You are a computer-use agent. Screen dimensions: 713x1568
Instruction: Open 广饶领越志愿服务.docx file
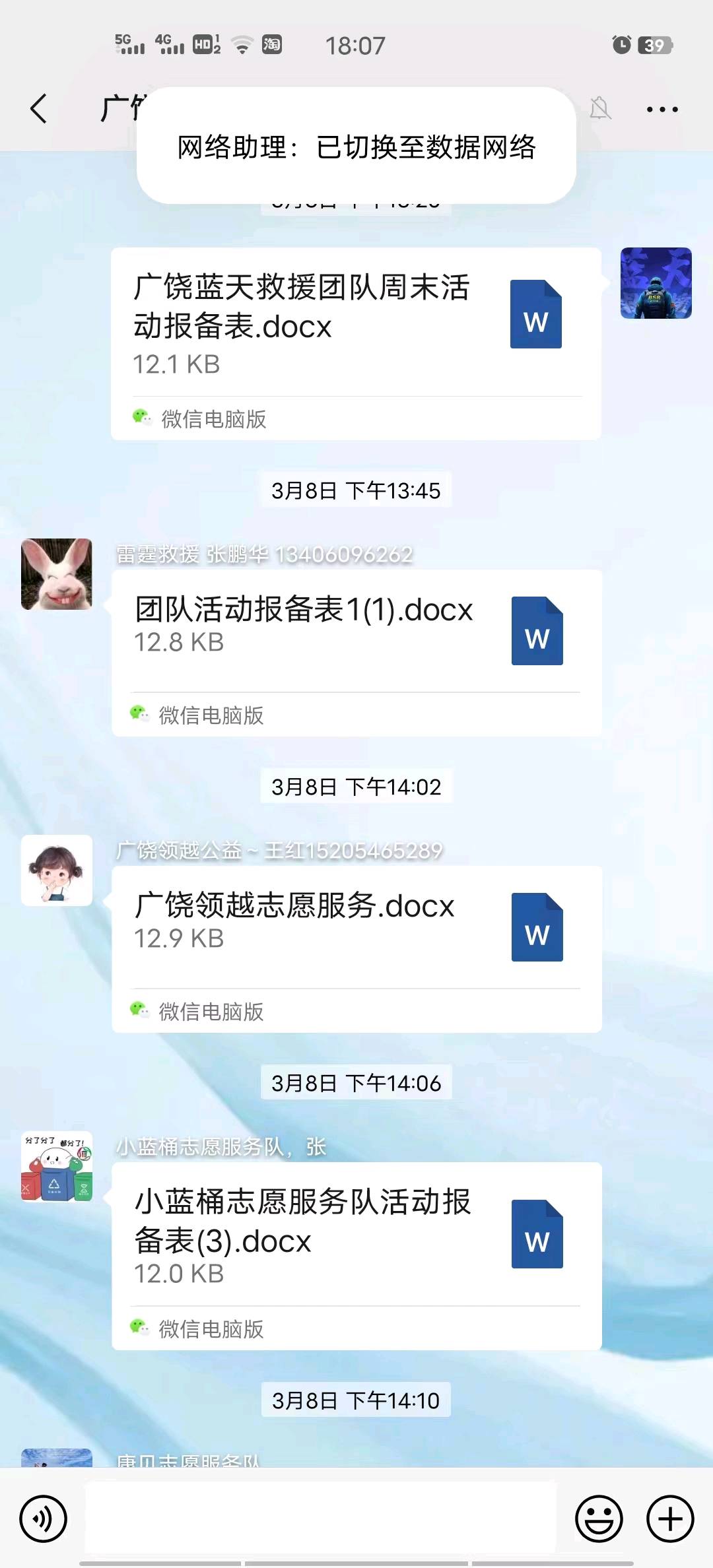(x=356, y=949)
